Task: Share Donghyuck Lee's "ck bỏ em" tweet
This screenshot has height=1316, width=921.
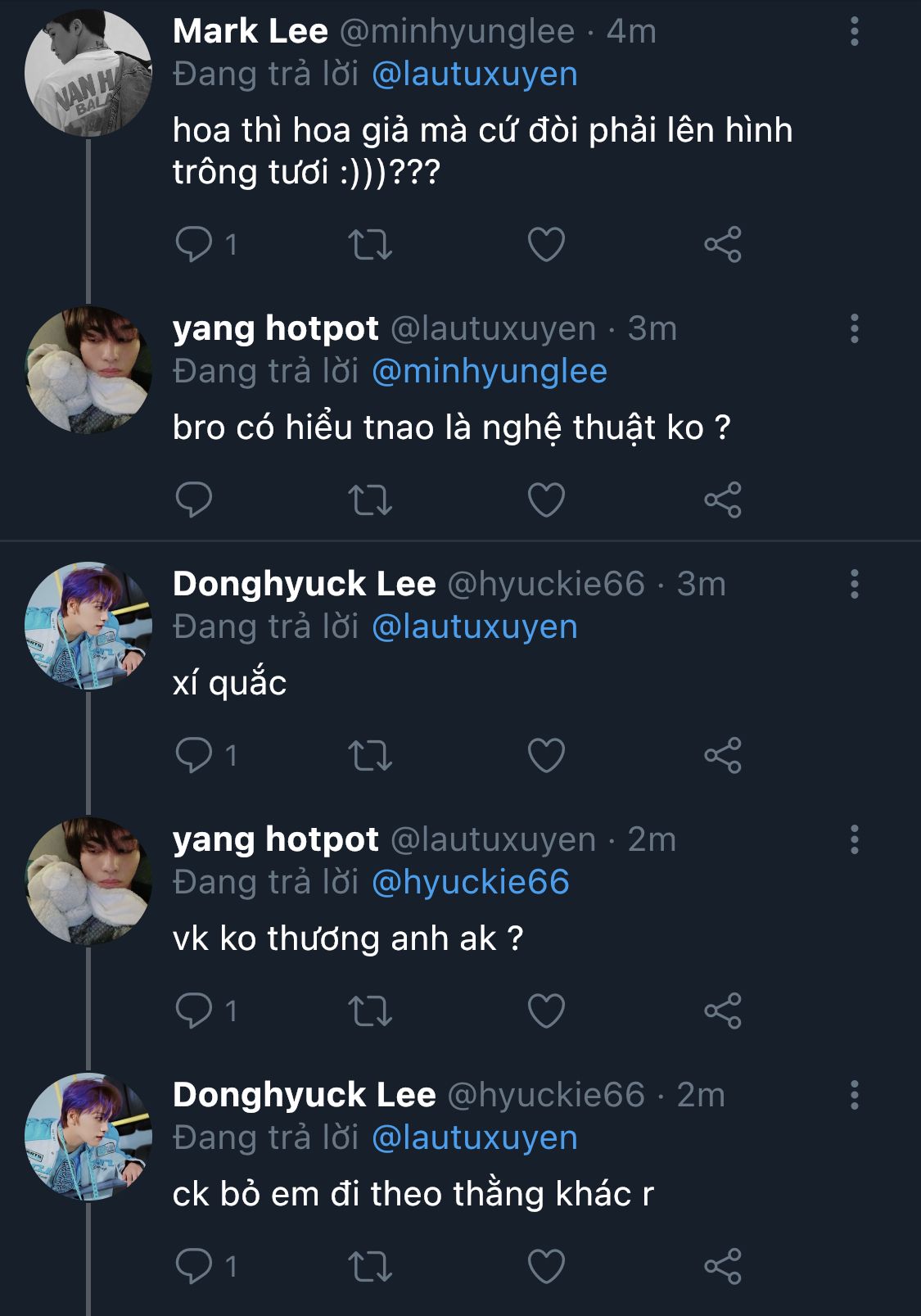Action: pos(722,1266)
